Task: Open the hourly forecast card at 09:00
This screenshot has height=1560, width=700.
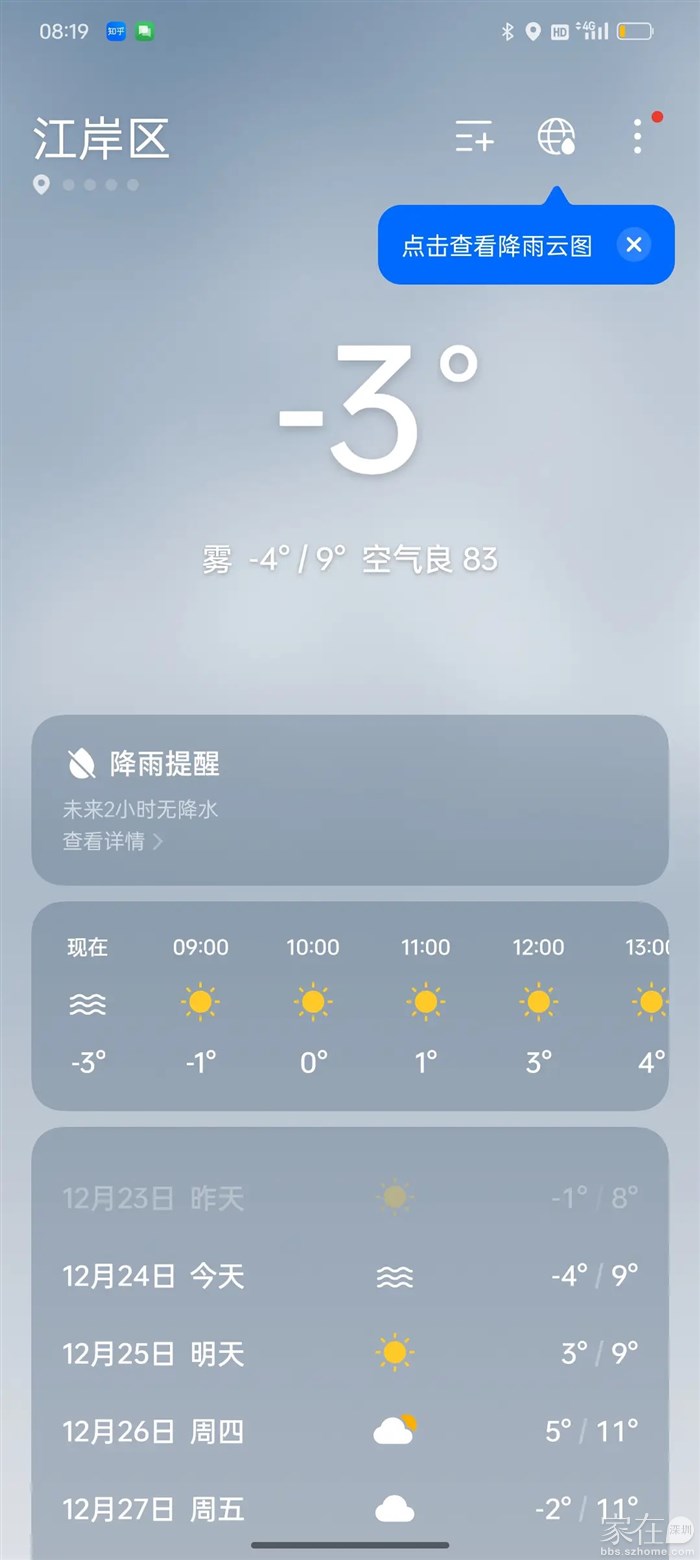Action: pos(201,1004)
